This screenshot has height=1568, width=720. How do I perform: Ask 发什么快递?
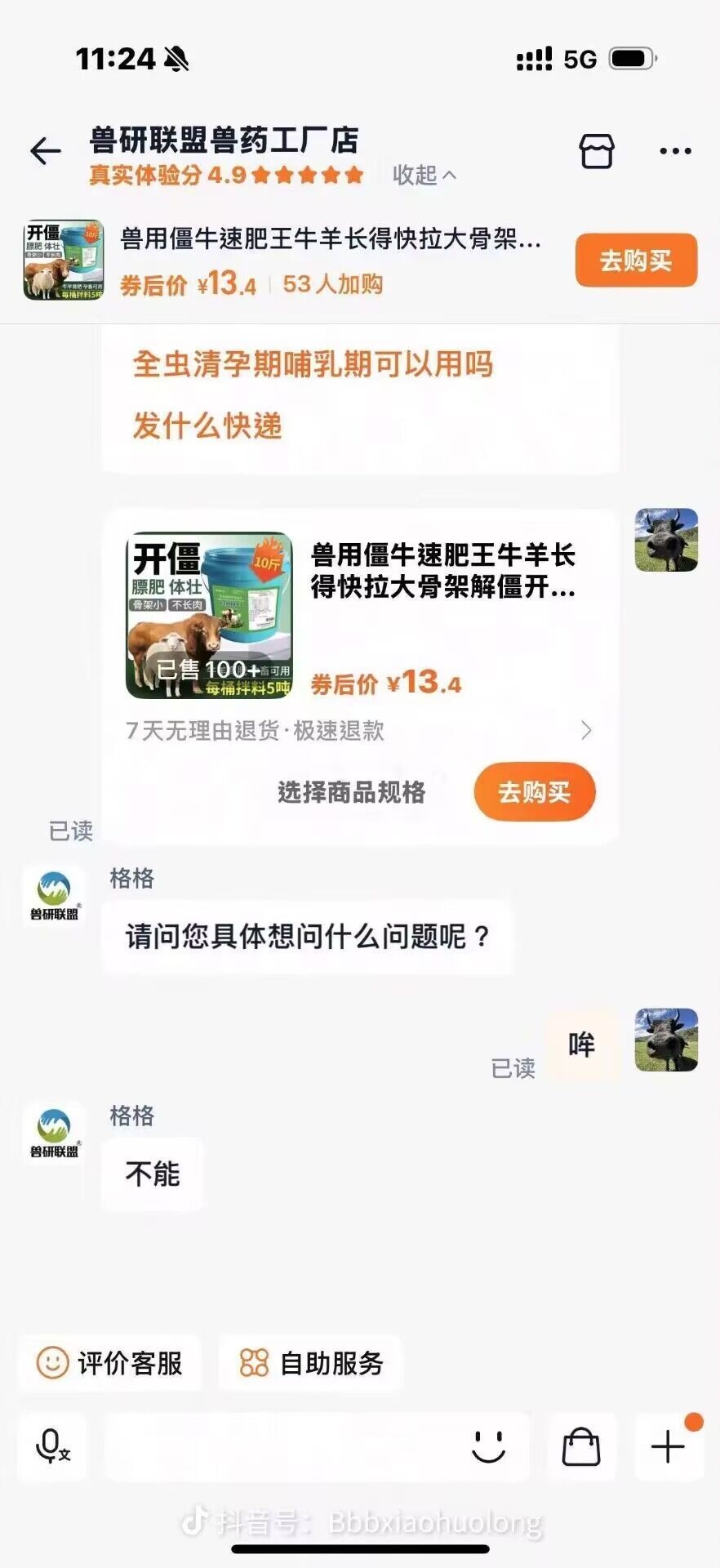pos(207,425)
